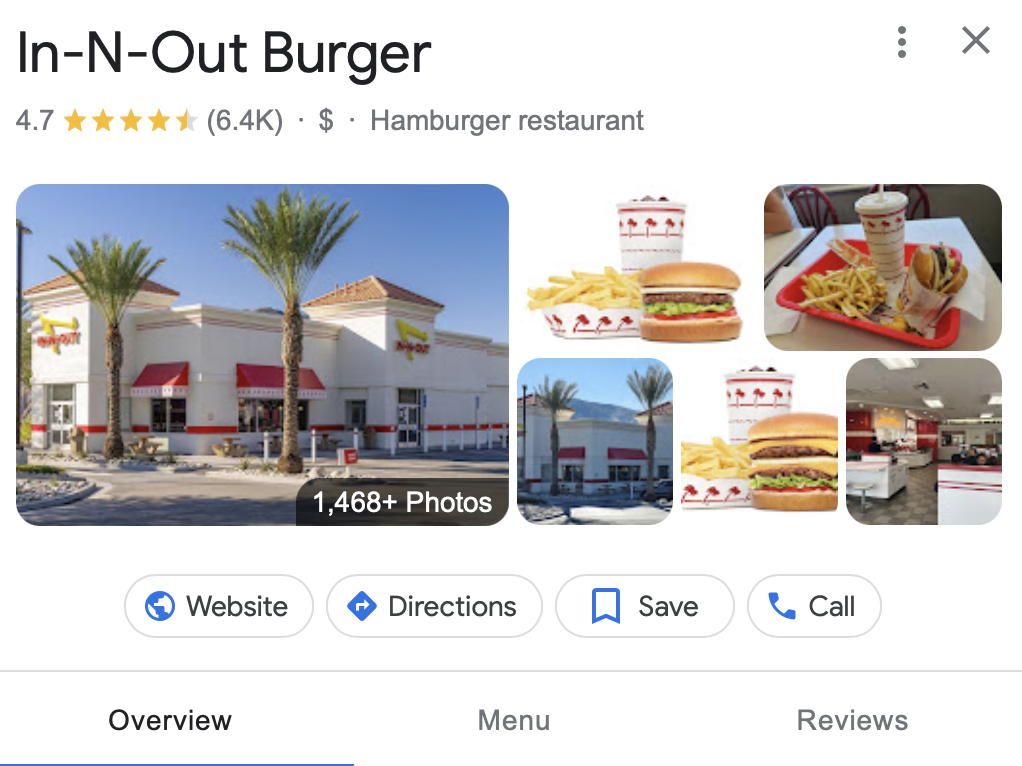1022x766 pixels.
Task: View the small storefront with mountains photo
Action: (x=595, y=441)
